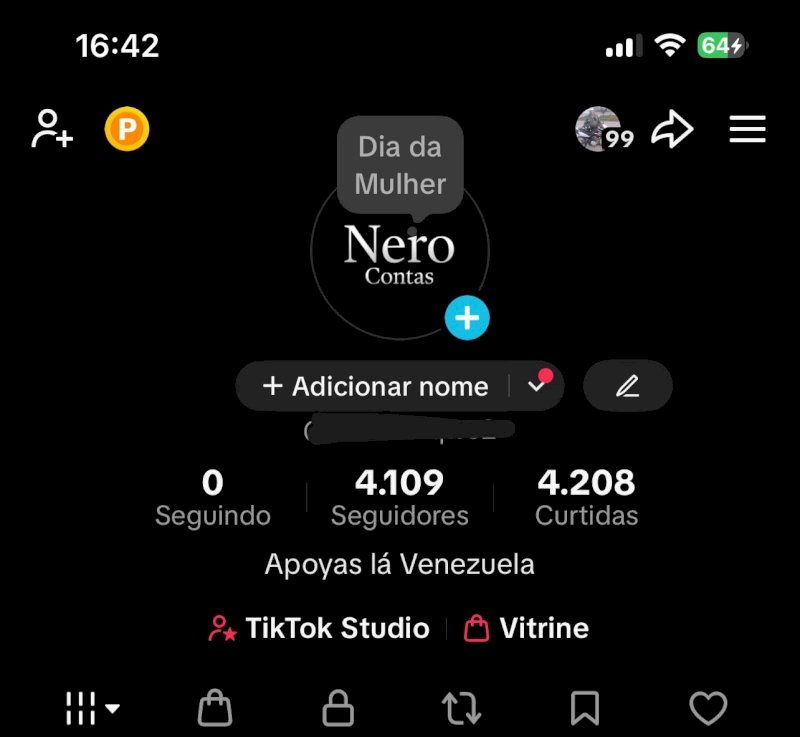Edit profile with the pencil button

tap(627, 386)
